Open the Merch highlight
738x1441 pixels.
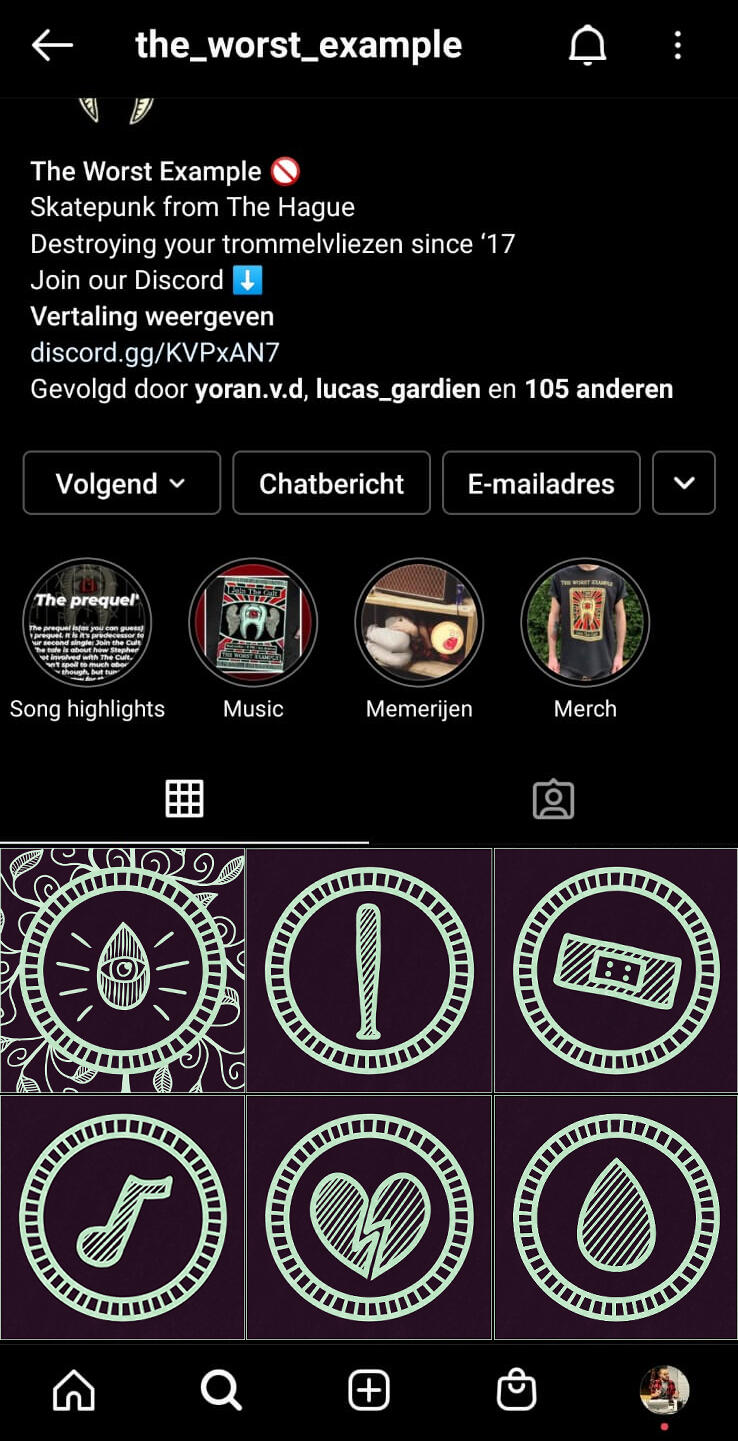click(585, 622)
